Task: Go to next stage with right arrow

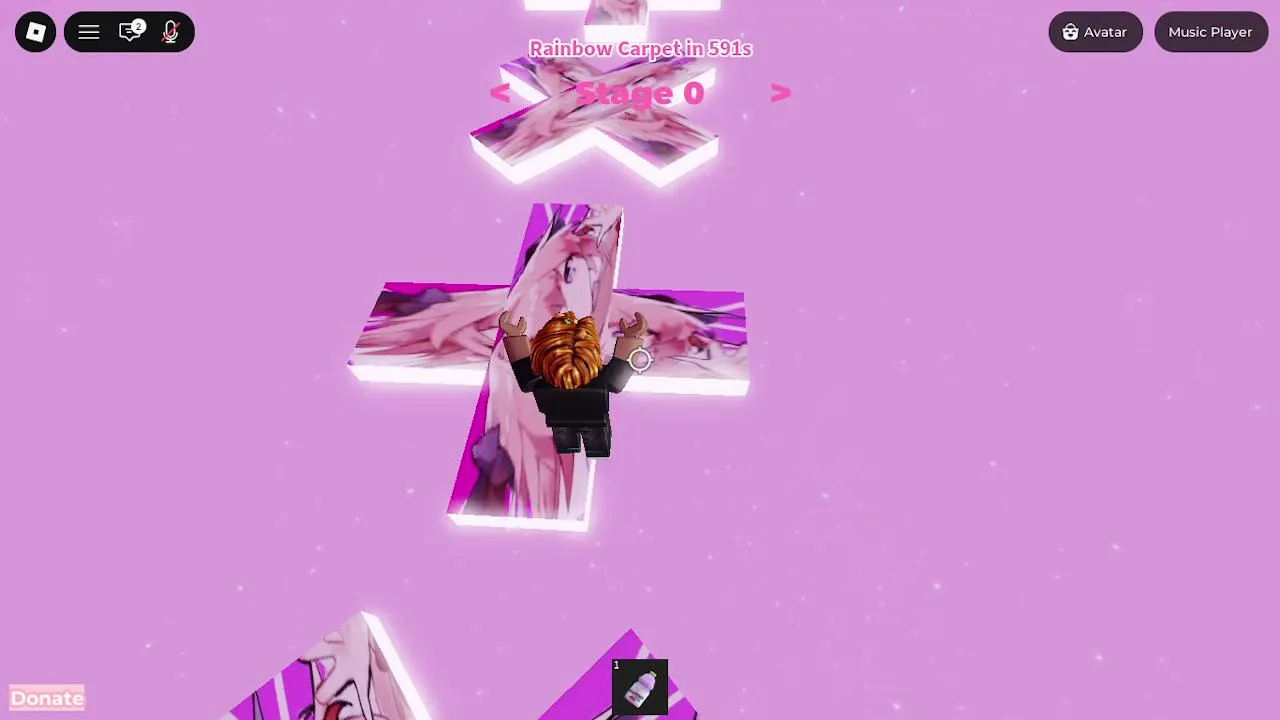Action: pos(780,93)
